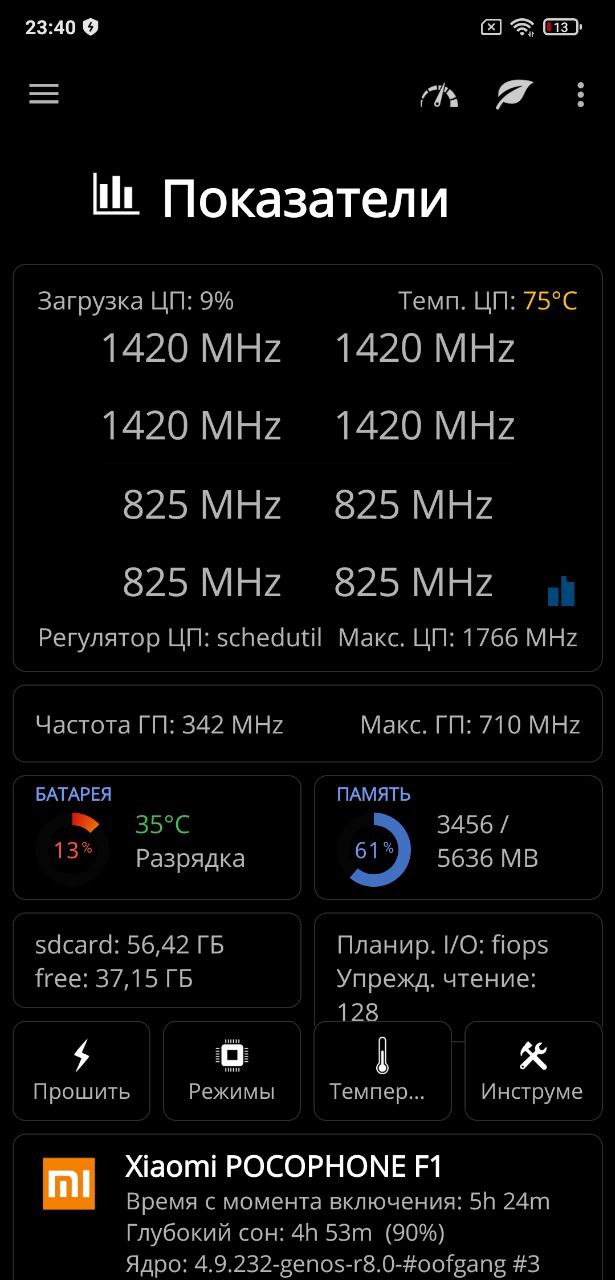Open the ПАМЯТЬ memory card

(458, 837)
